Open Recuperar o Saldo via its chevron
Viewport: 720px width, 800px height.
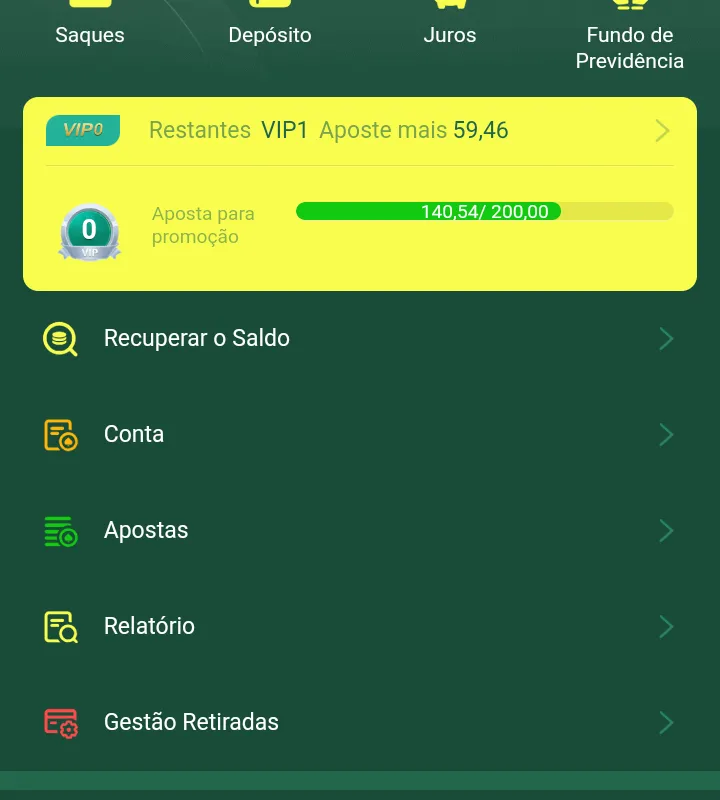coord(666,338)
